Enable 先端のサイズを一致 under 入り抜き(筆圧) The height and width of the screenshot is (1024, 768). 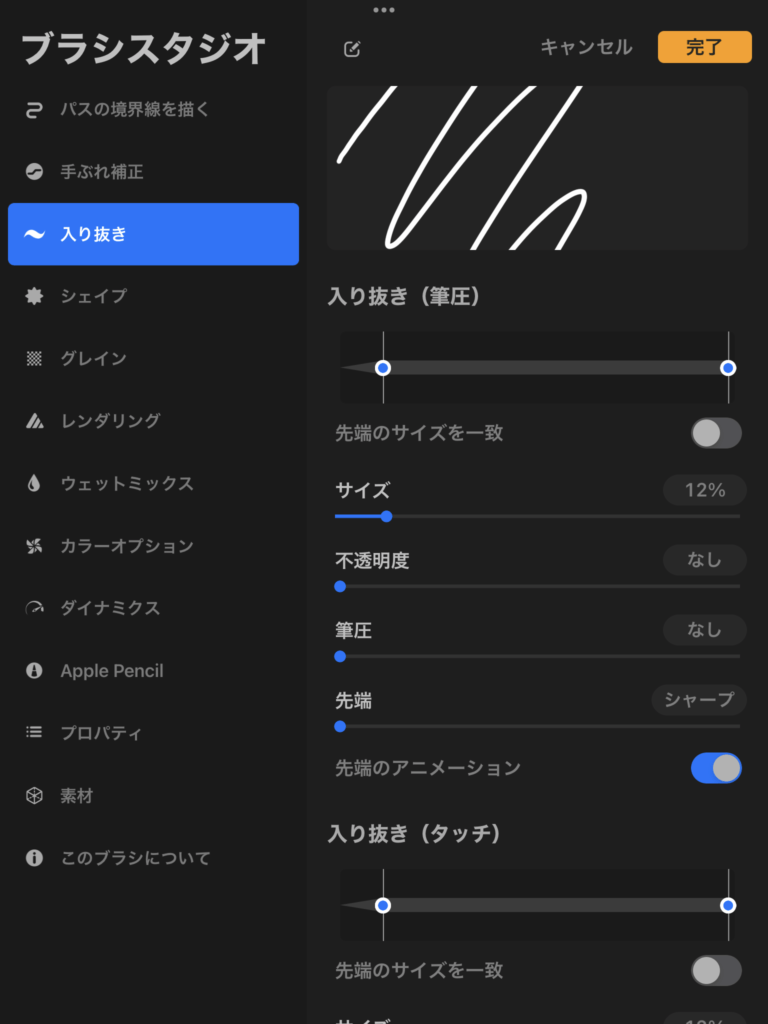tap(716, 433)
